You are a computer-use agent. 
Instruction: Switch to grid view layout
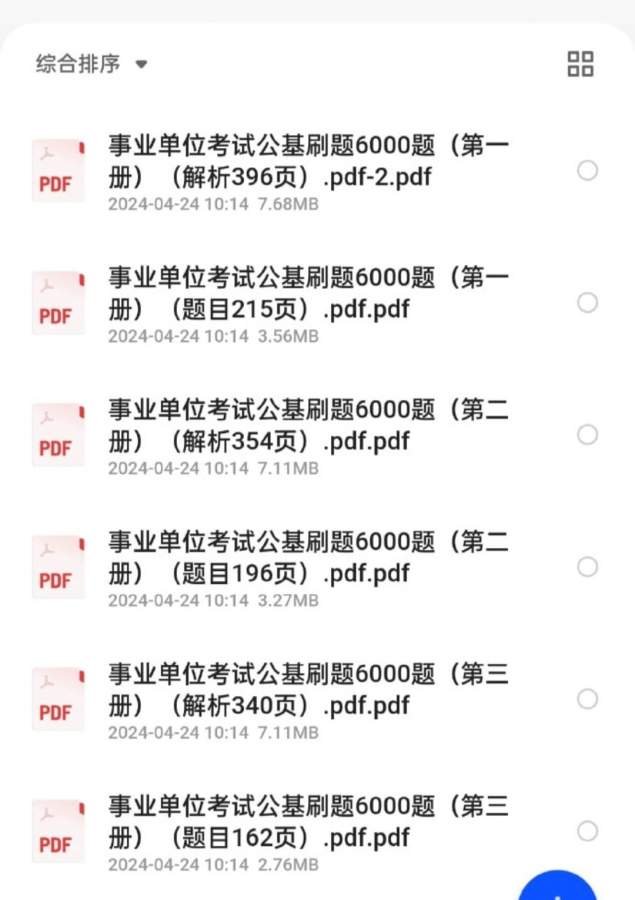[580, 64]
